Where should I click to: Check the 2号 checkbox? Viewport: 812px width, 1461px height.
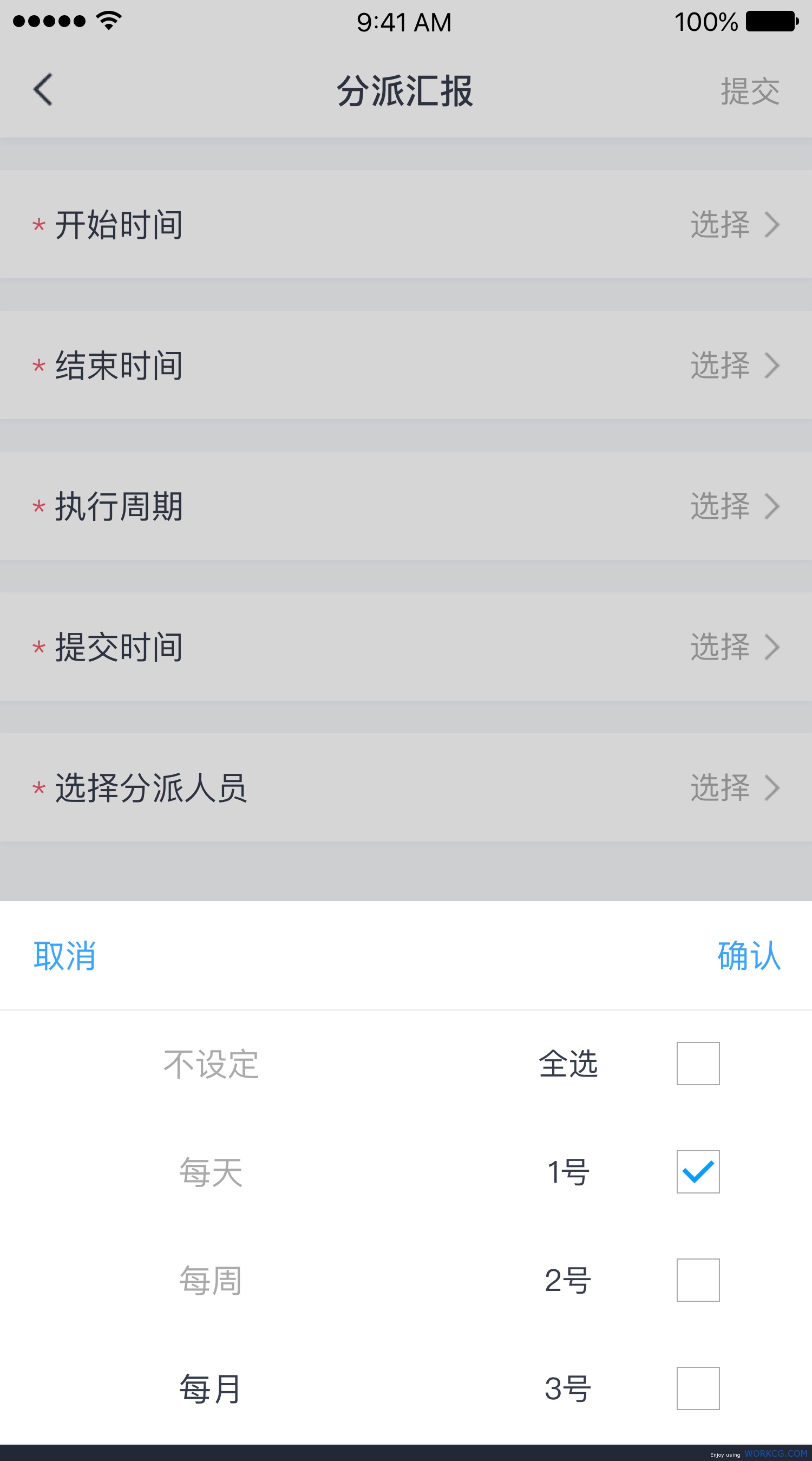tap(698, 1280)
